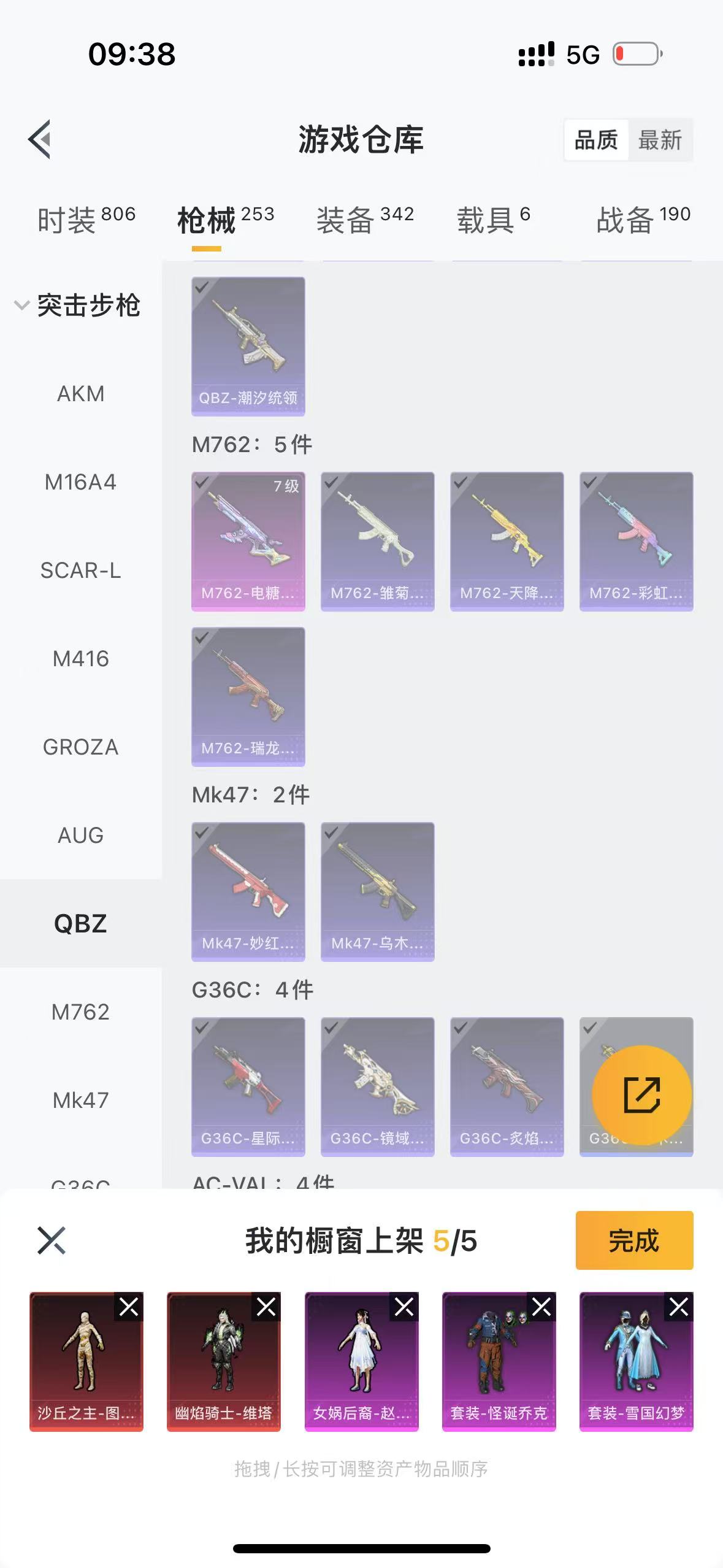Choose the M762-天降 gun skin
723x1568 pixels.
tap(507, 541)
